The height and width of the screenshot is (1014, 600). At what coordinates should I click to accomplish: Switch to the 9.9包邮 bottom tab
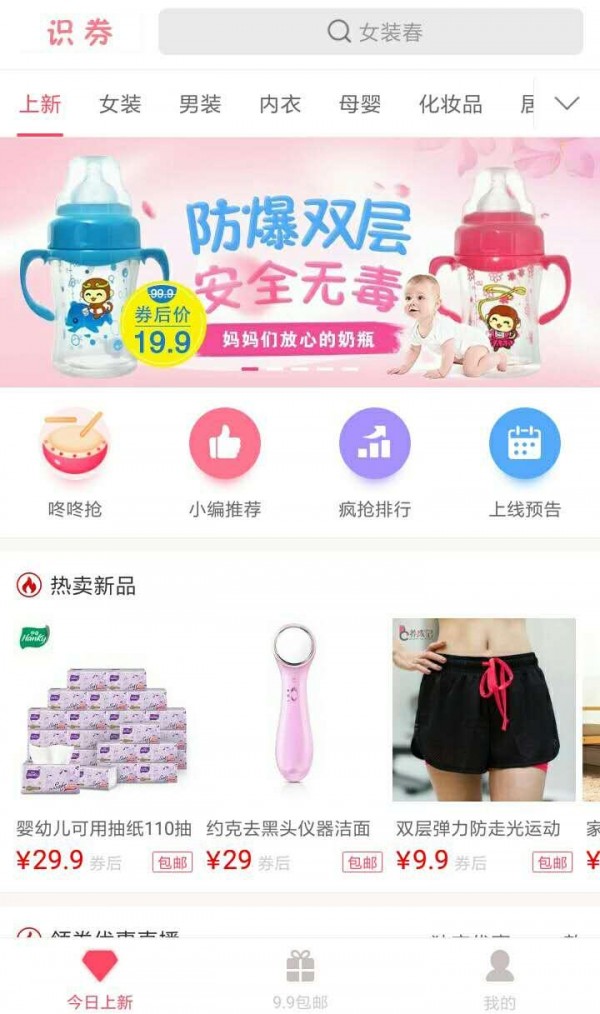[x=300, y=979]
